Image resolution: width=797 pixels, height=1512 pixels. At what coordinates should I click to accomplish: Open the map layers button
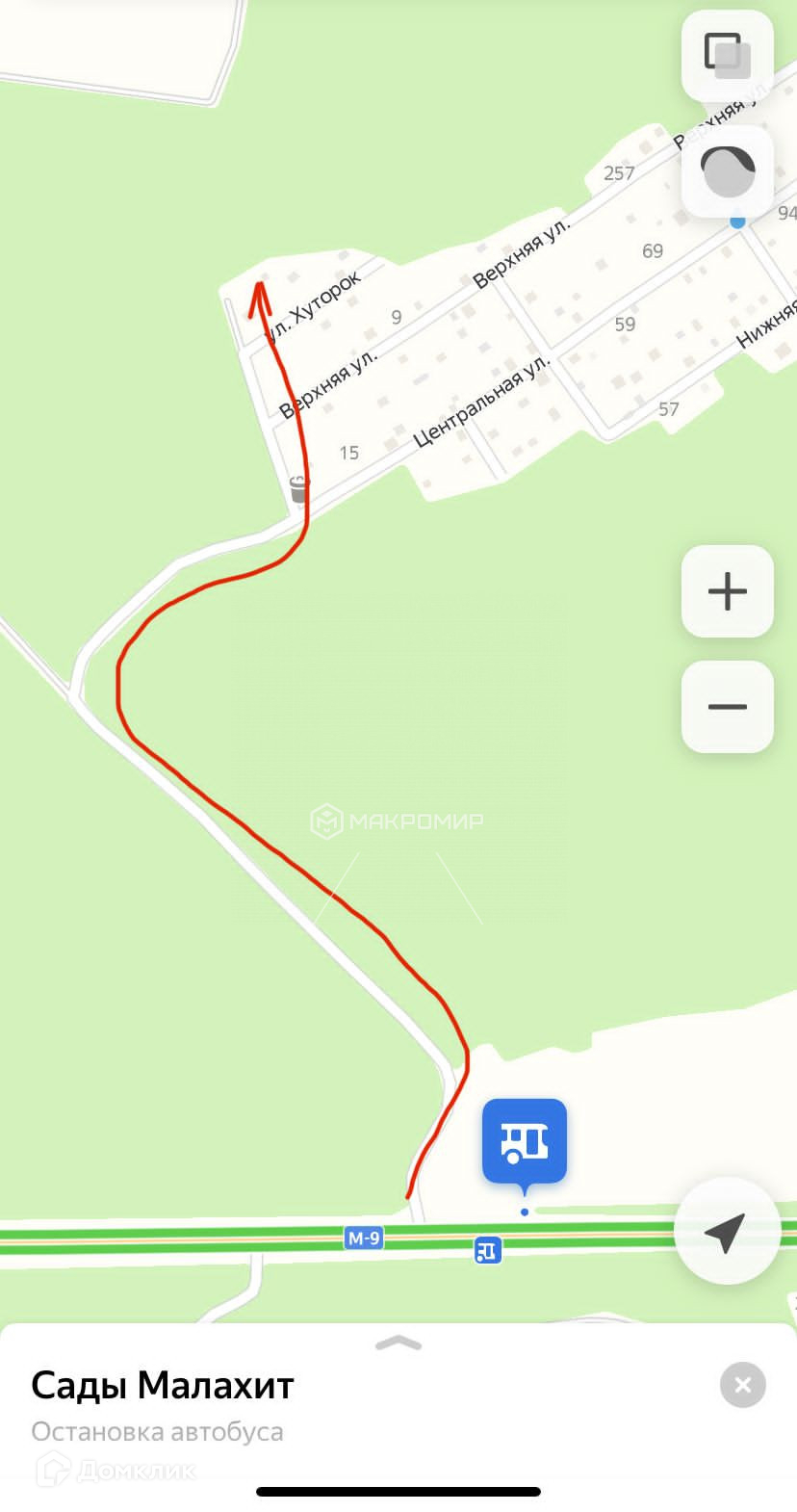(x=727, y=56)
